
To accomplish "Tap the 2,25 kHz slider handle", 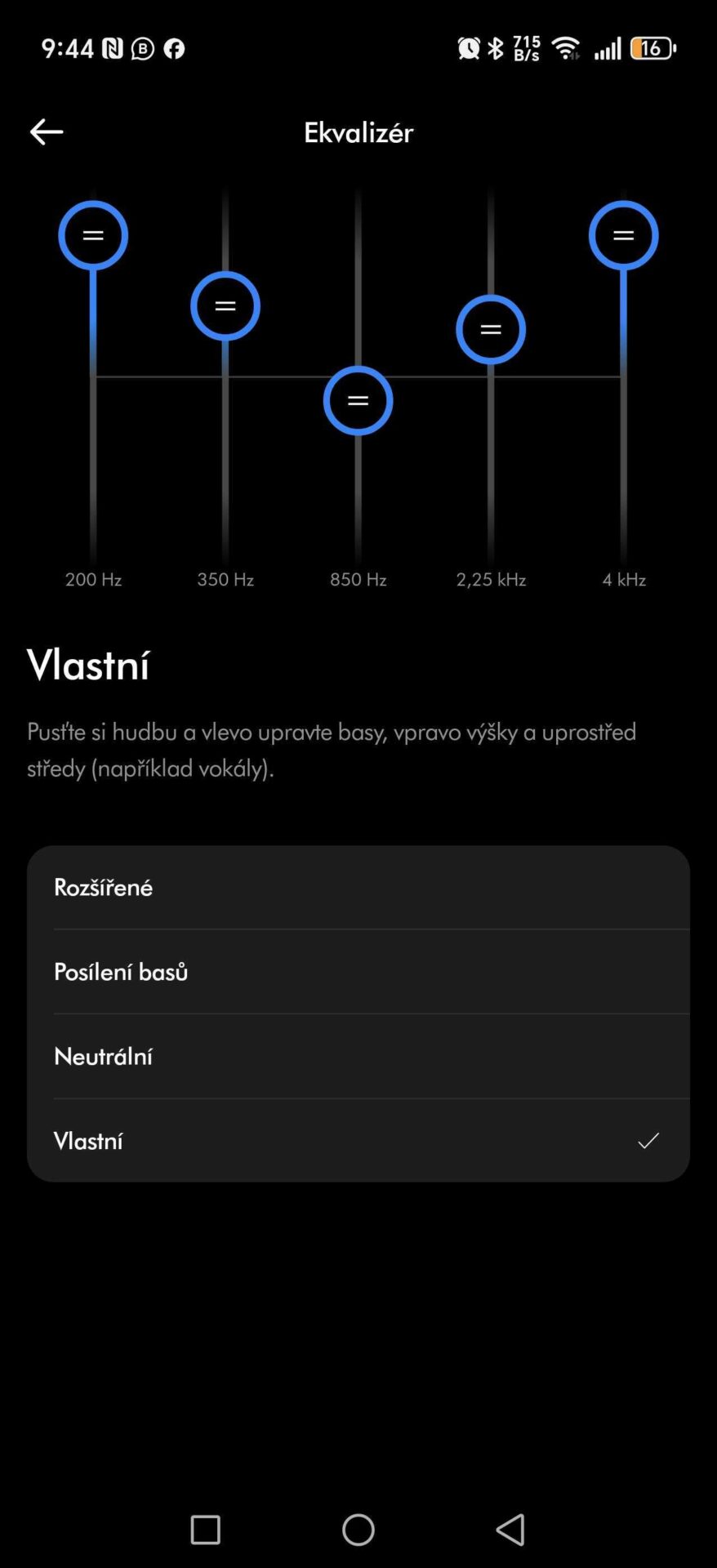I will pyautogui.click(x=491, y=329).
